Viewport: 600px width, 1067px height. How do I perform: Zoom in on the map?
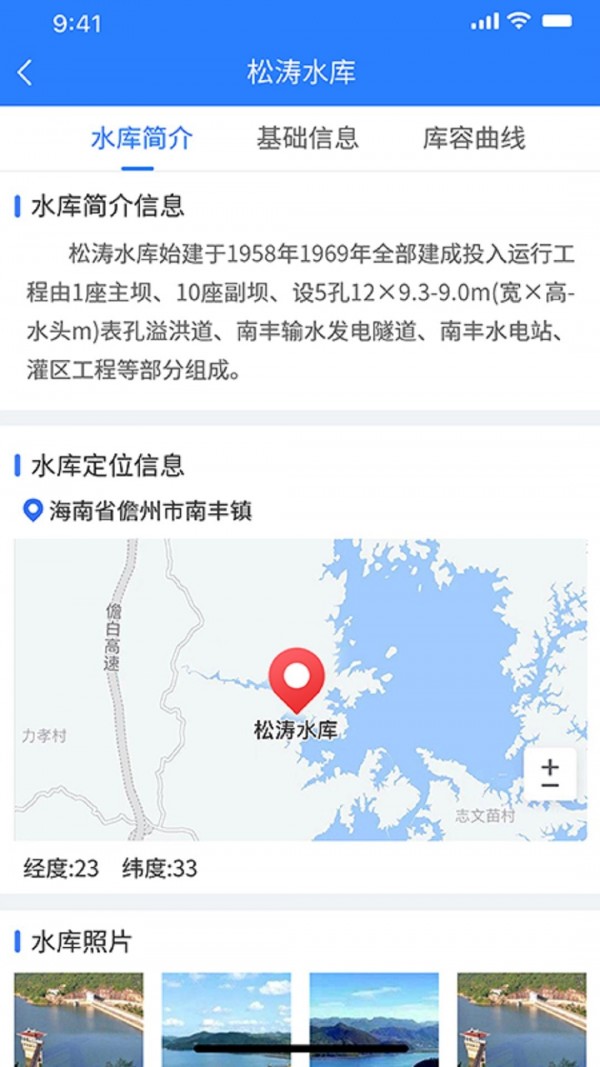pyautogui.click(x=550, y=766)
